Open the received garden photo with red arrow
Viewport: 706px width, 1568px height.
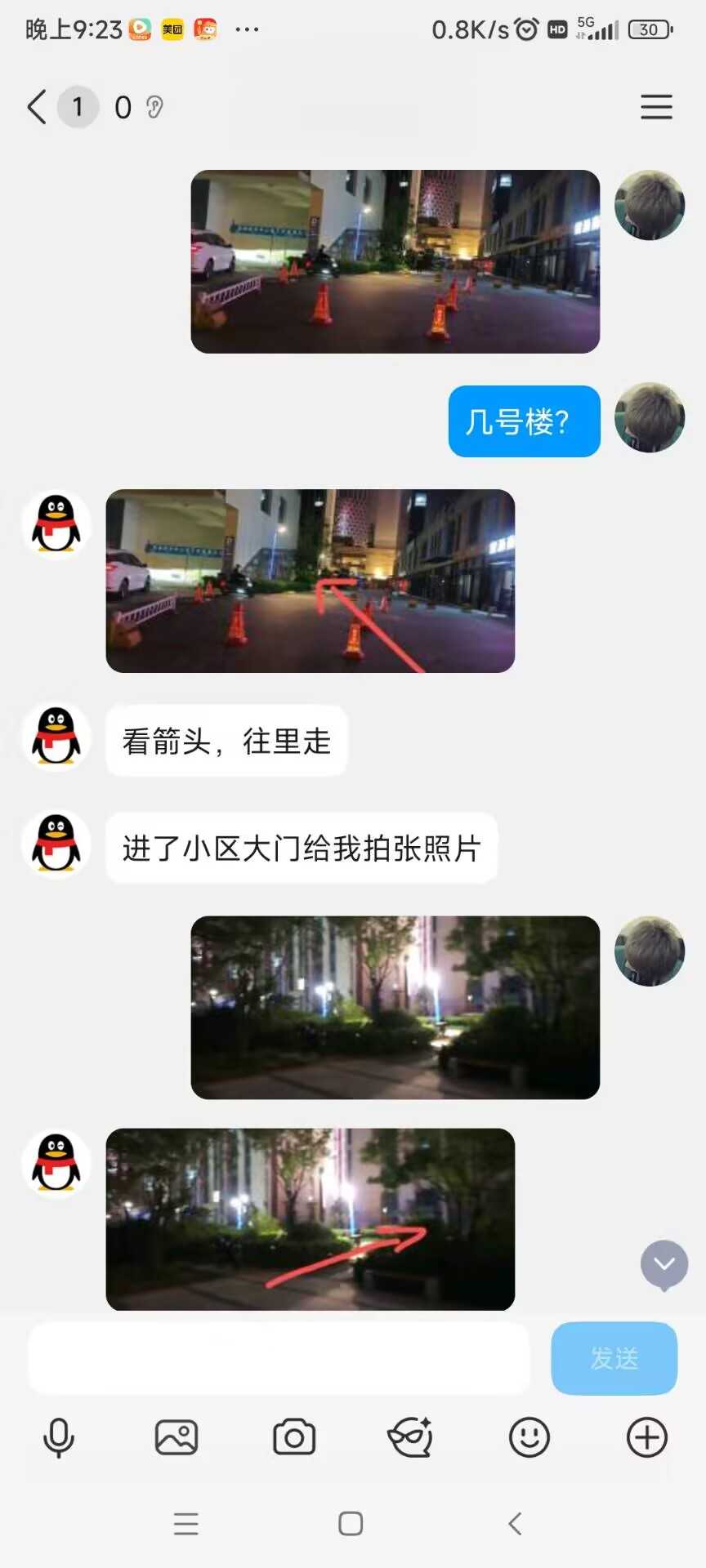point(310,1218)
